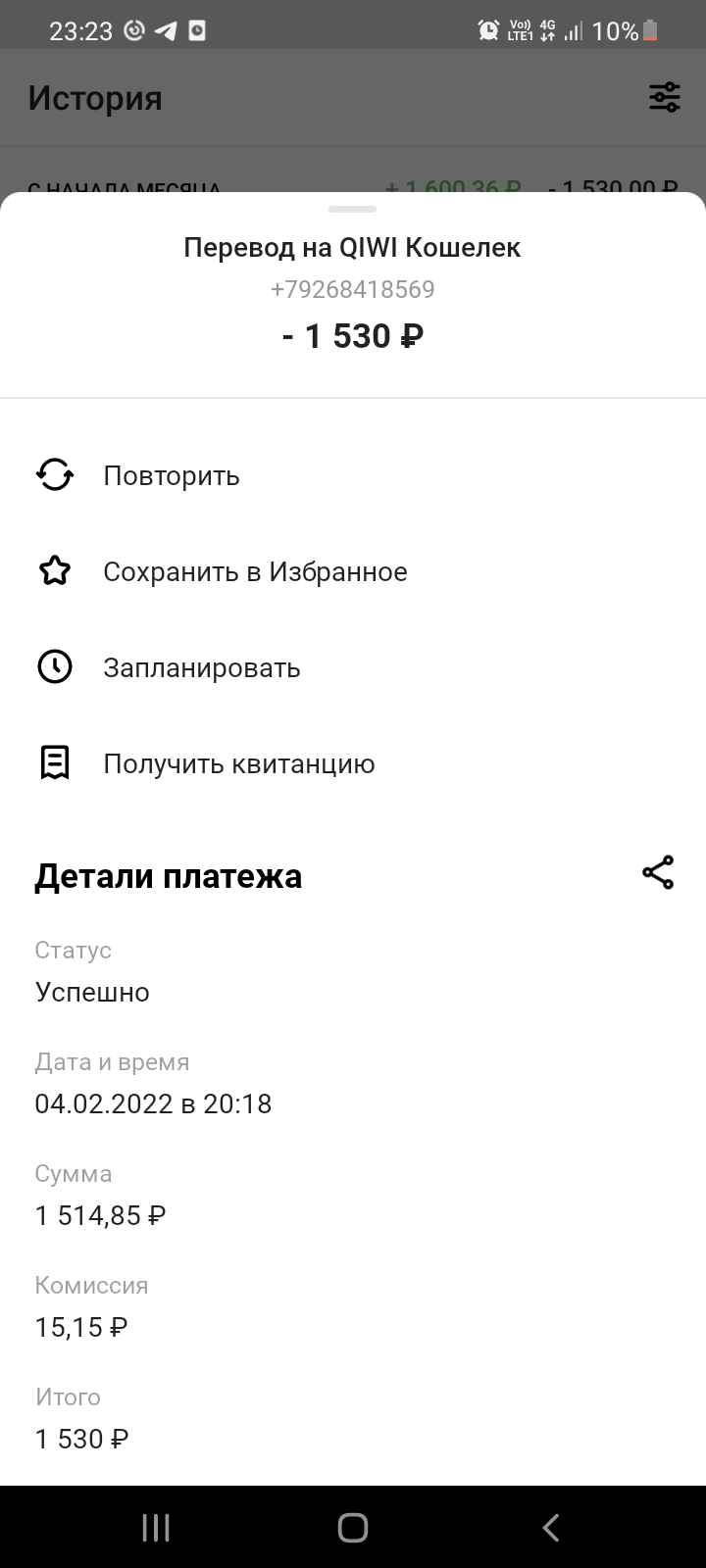Schedule the payment with Запланировать
The width and height of the screenshot is (706, 1568).
coord(201,668)
